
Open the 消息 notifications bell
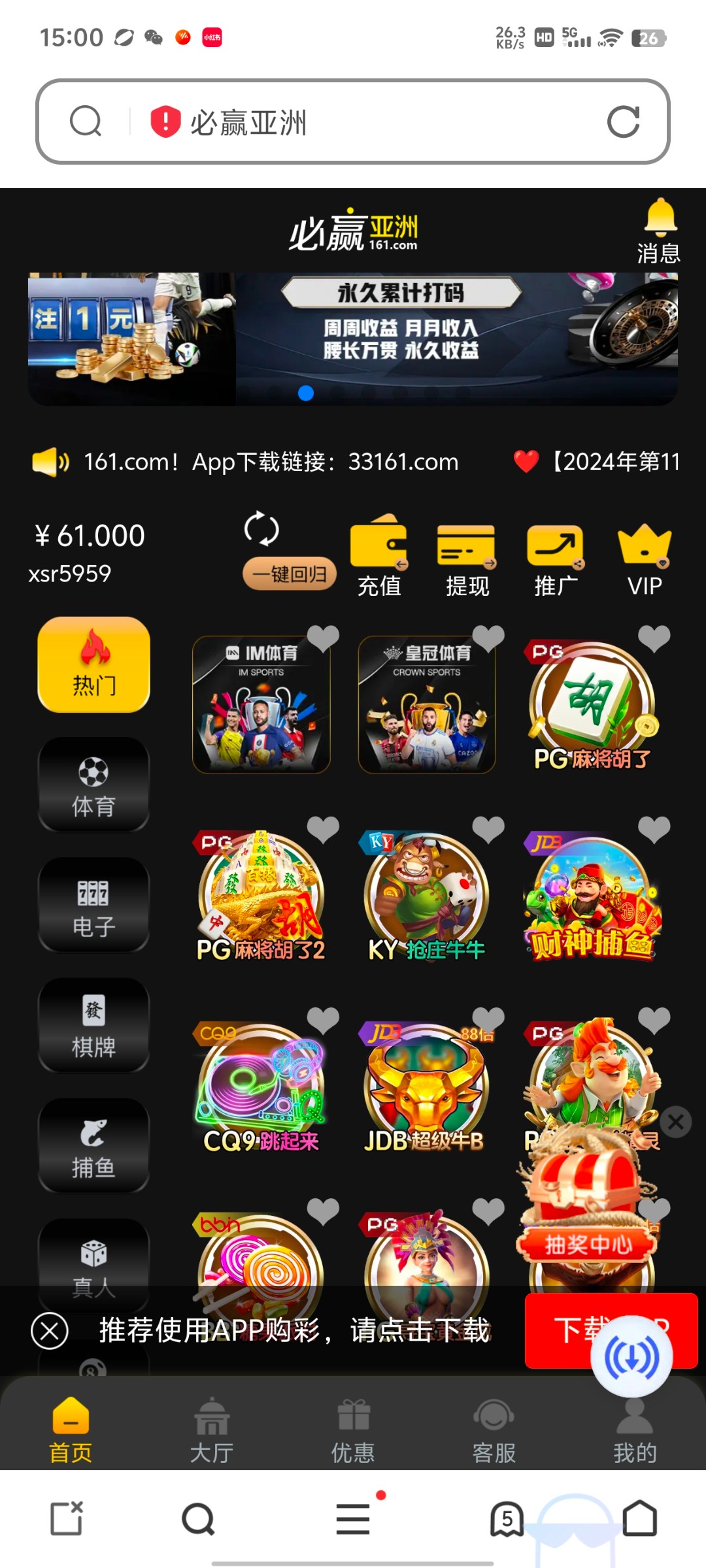tap(660, 230)
